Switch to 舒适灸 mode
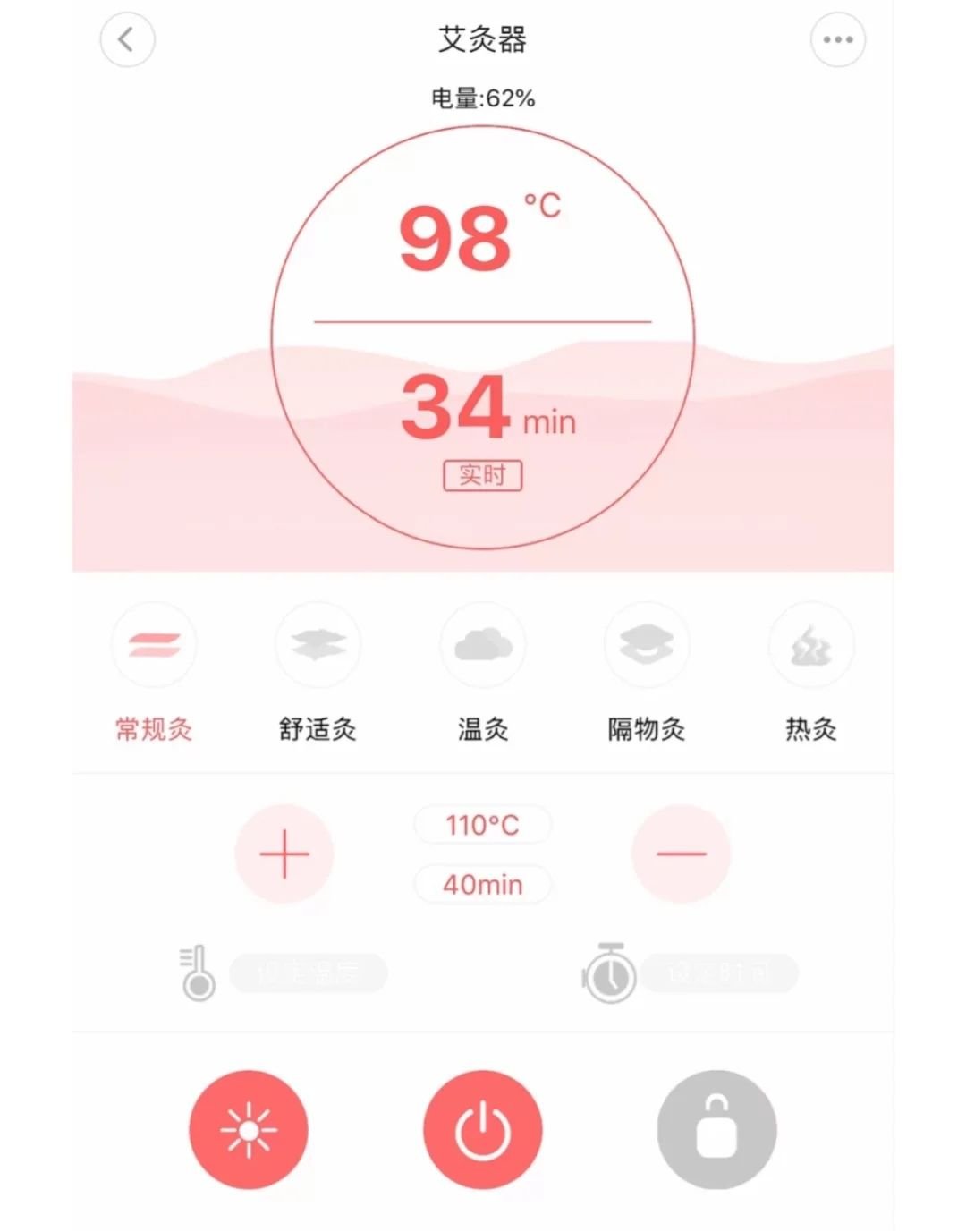966x1232 pixels. click(x=318, y=646)
